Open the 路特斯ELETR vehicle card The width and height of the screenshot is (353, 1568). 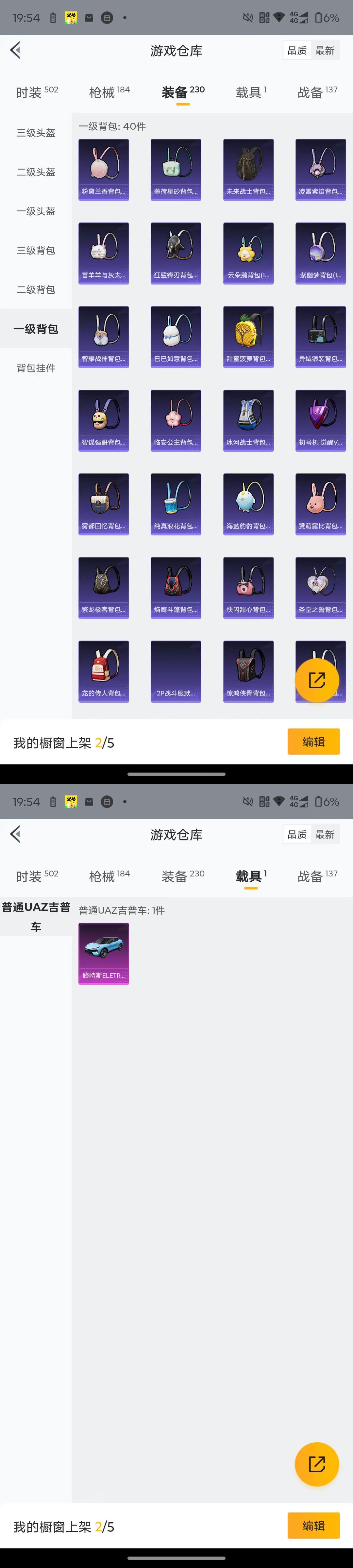[x=104, y=953]
